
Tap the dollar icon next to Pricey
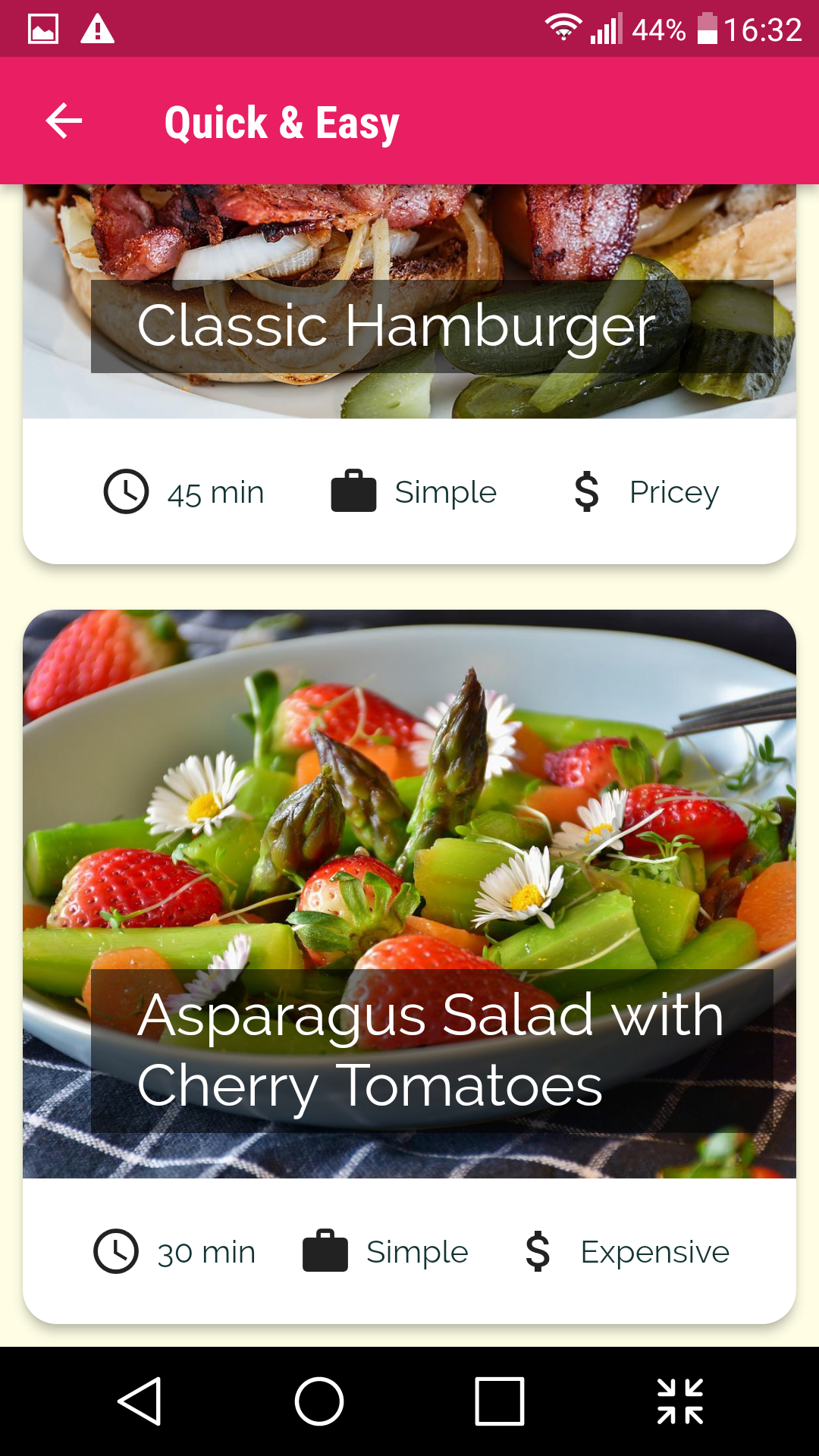pyautogui.click(x=585, y=491)
